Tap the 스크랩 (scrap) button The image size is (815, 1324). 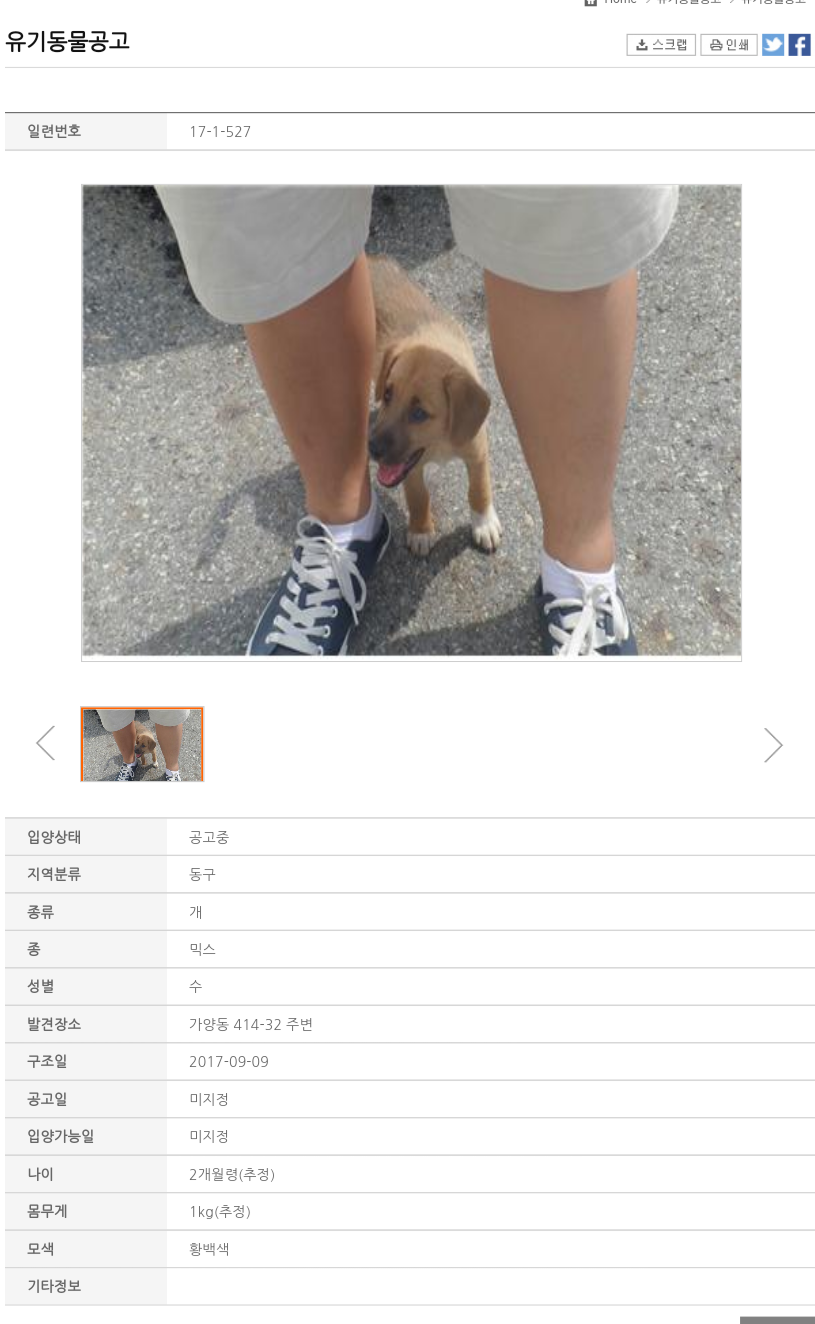pyautogui.click(x=661, y=45)
